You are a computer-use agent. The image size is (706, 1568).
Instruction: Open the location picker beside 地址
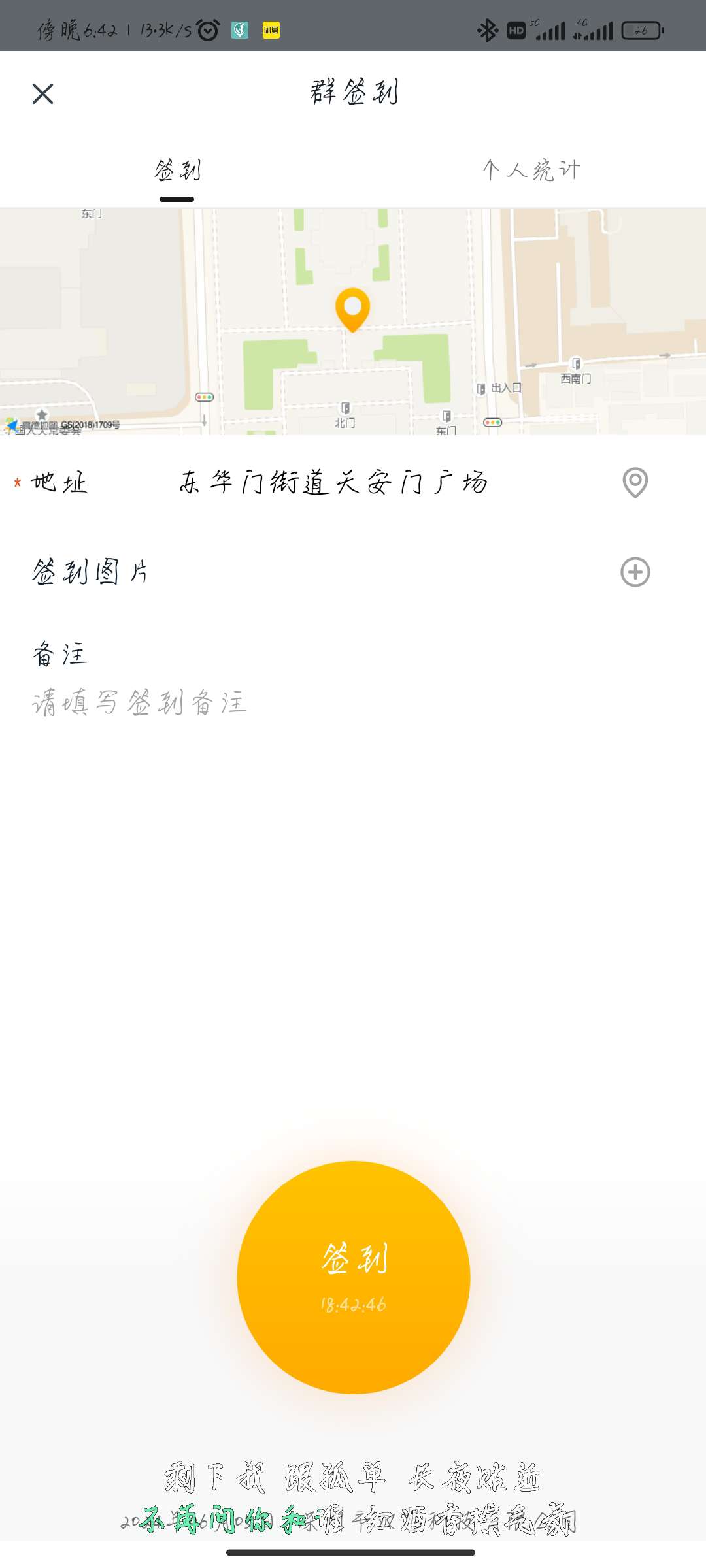coord(635,483)
